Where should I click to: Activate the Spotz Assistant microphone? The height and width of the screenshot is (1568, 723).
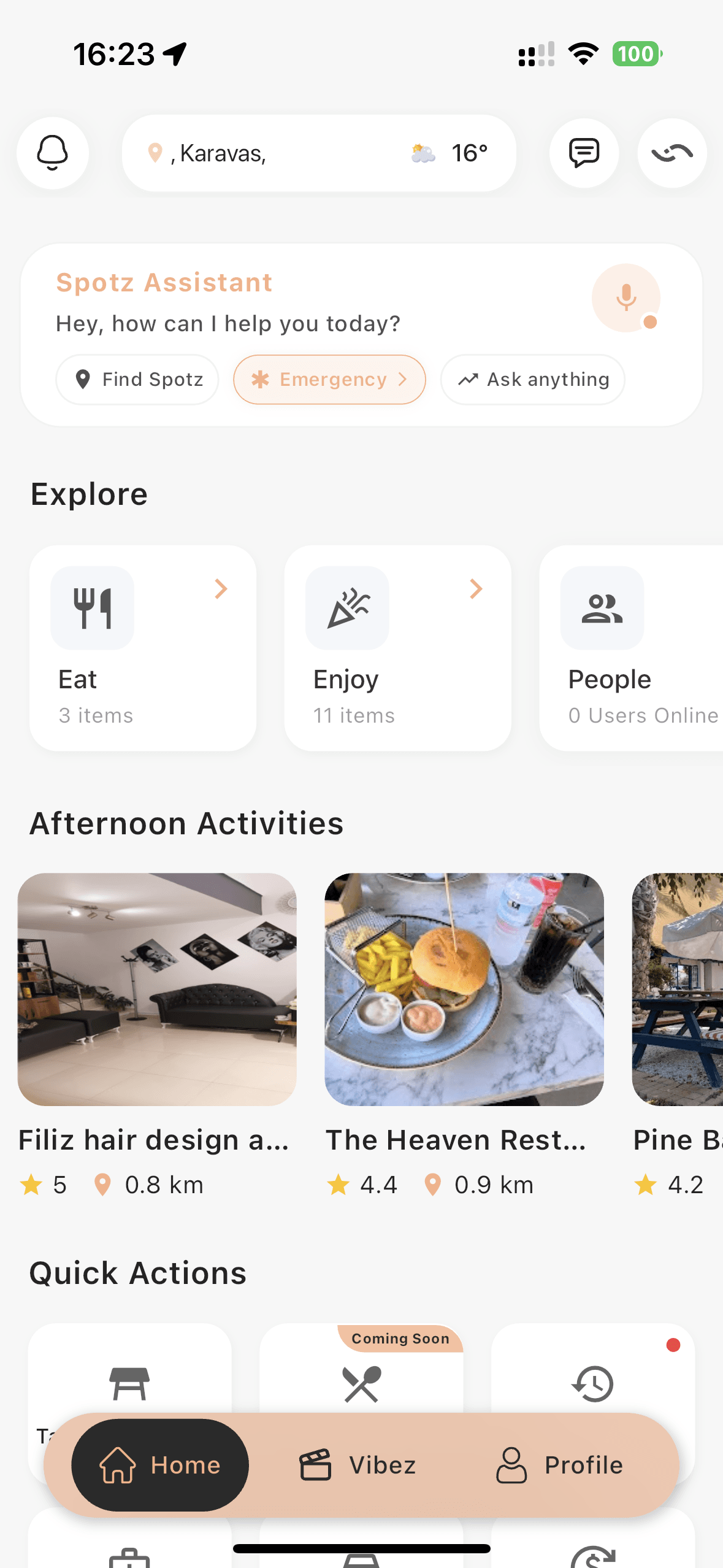[625, 298]
